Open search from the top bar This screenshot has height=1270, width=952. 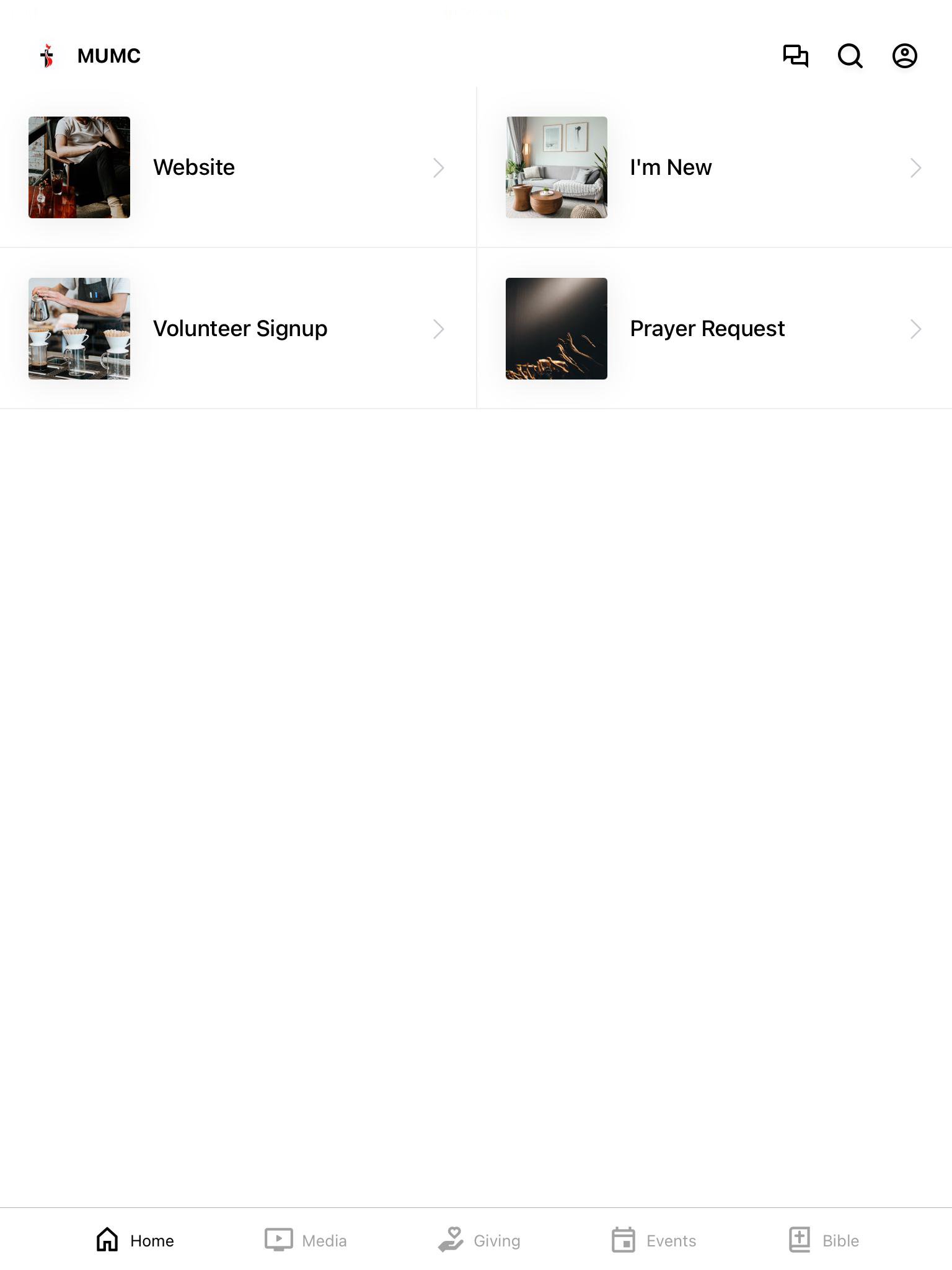point(850,56)
